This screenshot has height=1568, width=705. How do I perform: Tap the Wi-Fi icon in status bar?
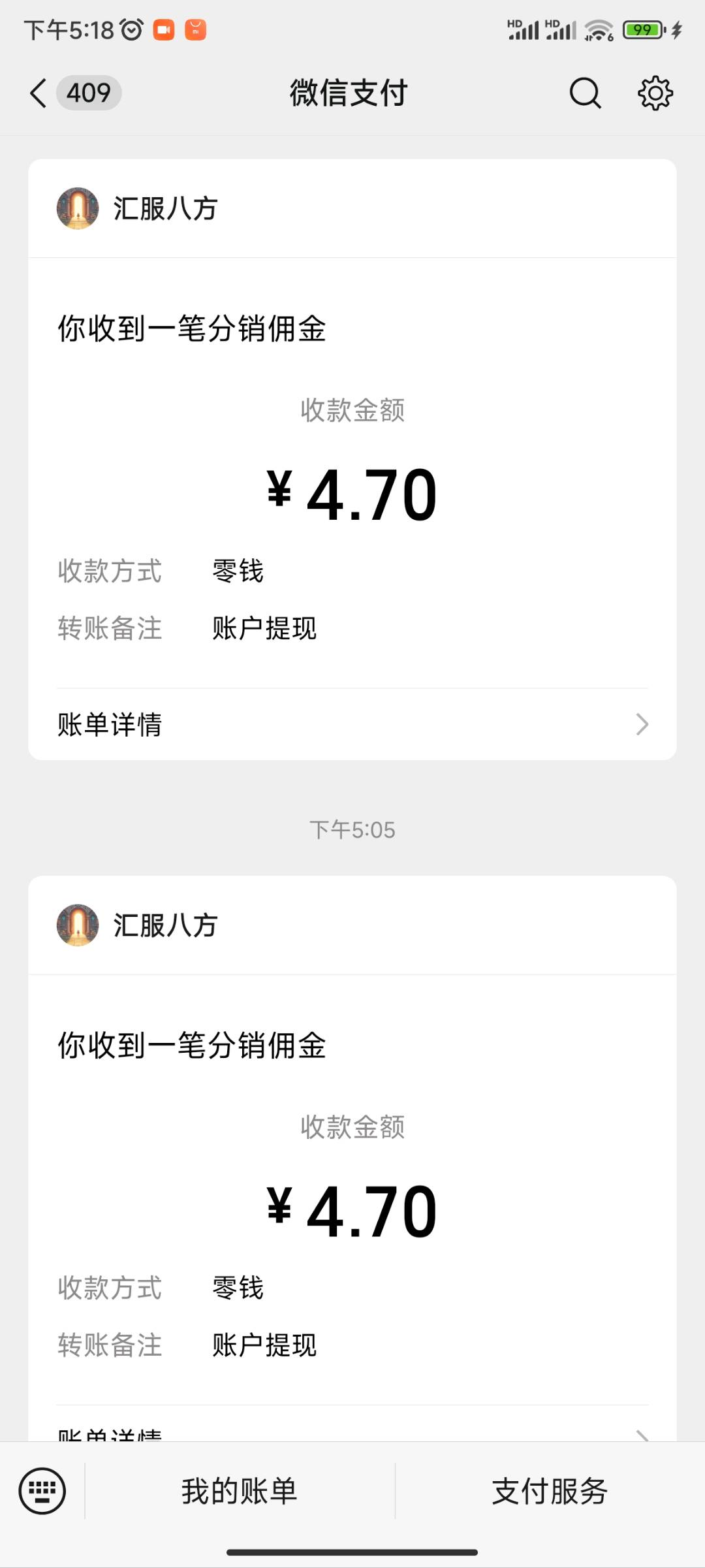(598, 29)
